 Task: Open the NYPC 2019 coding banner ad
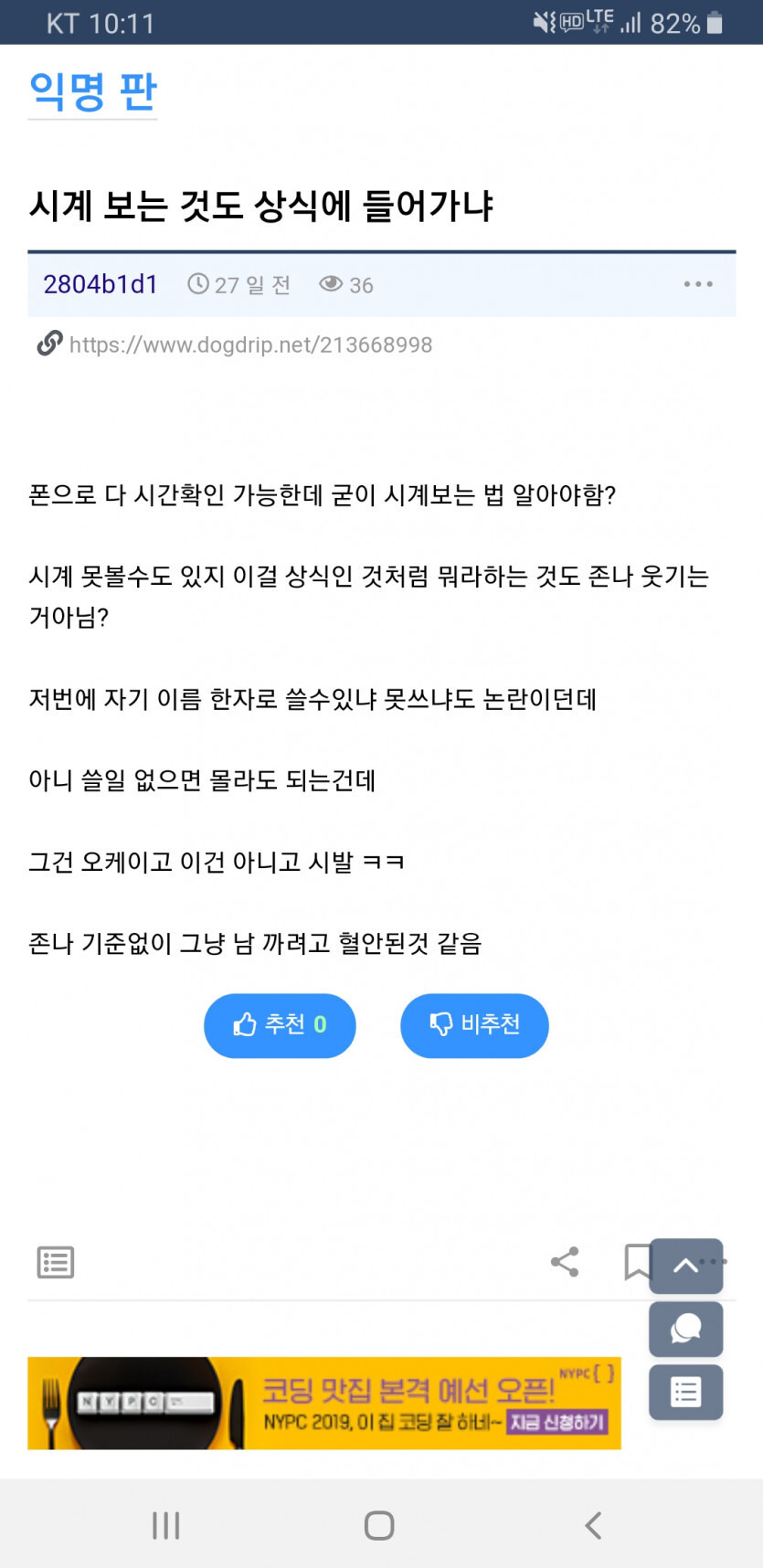(323, 1403)
